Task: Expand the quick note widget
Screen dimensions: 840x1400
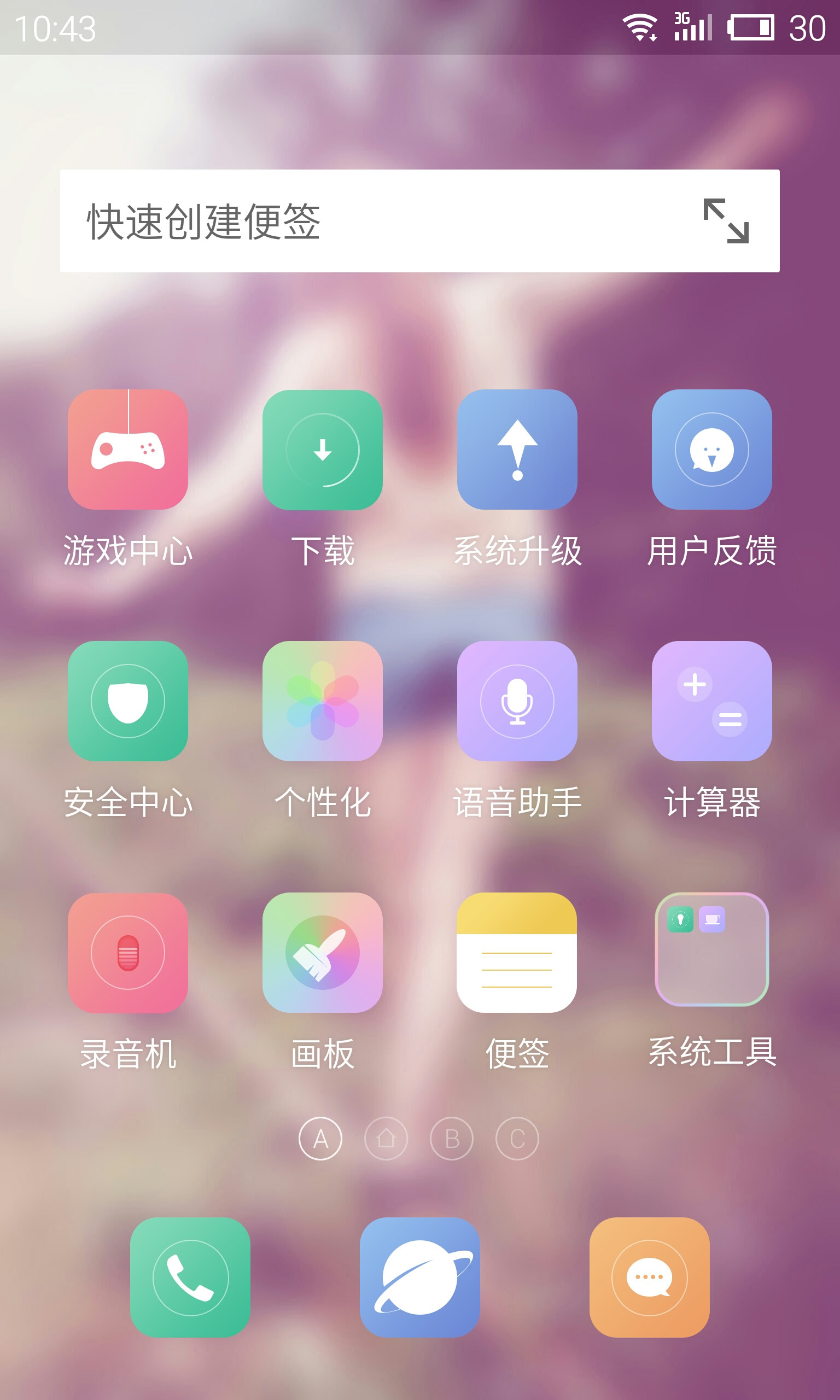Action: (x=726, y=221)
